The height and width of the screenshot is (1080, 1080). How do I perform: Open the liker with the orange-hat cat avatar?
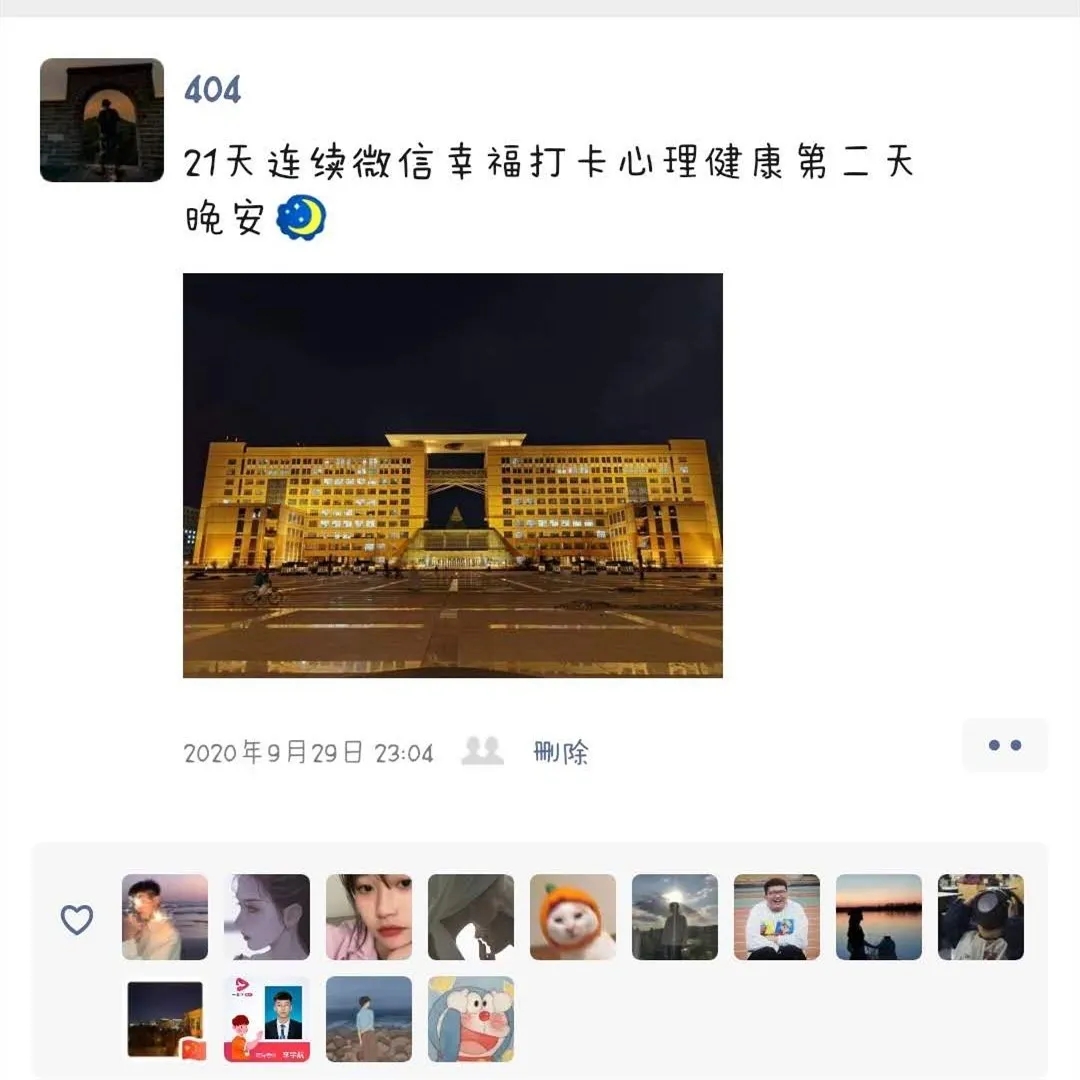coord(572,917)
